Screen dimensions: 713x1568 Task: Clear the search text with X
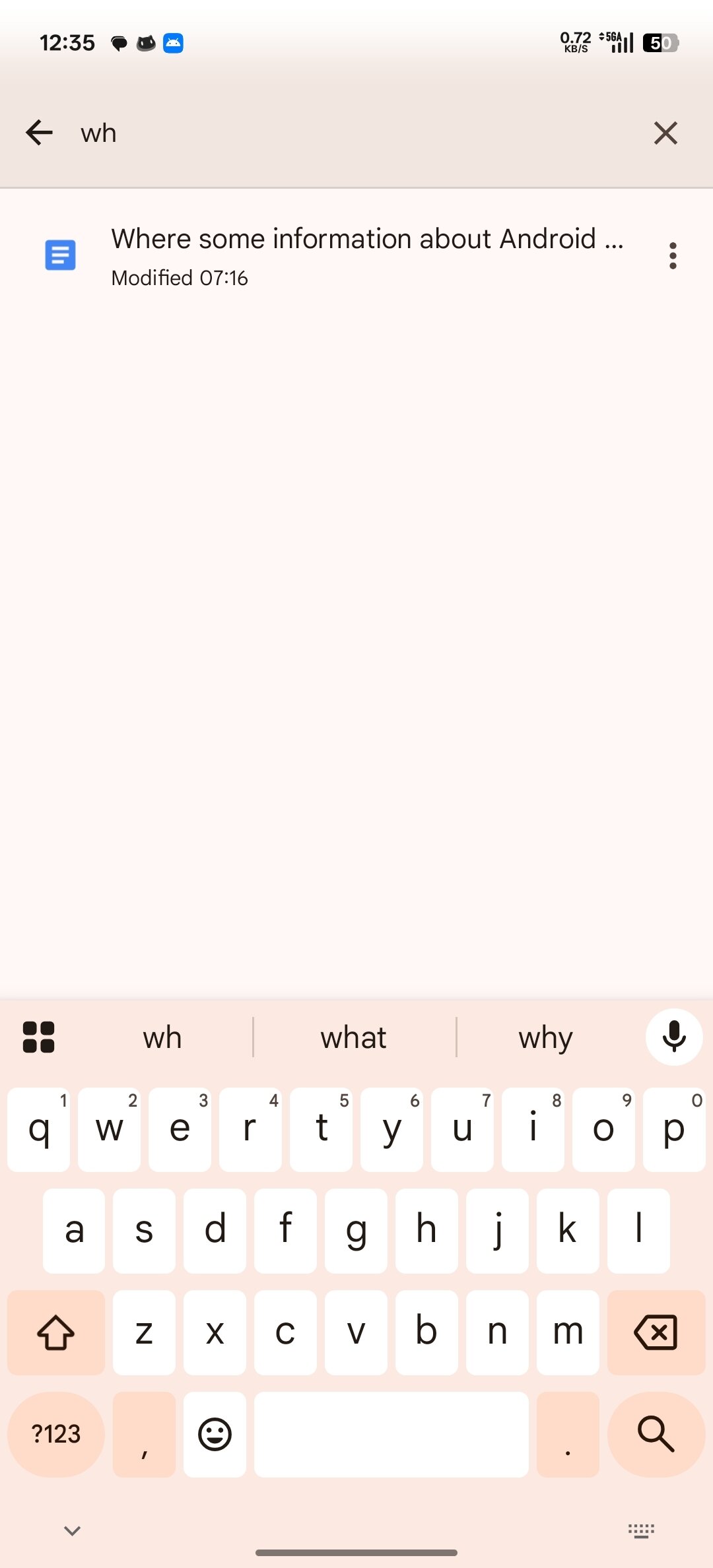tap(665, 133)
